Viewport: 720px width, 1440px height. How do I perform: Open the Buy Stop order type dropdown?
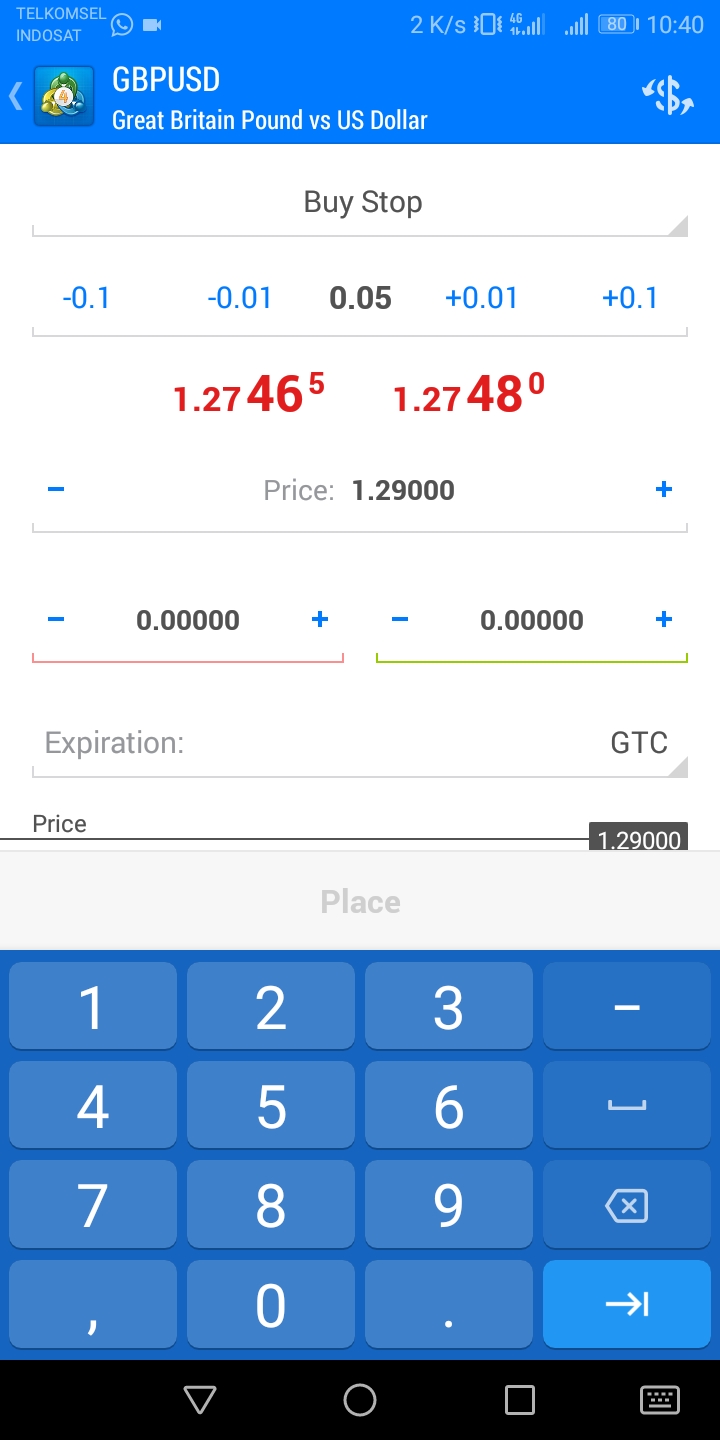[x=360, y=203]
